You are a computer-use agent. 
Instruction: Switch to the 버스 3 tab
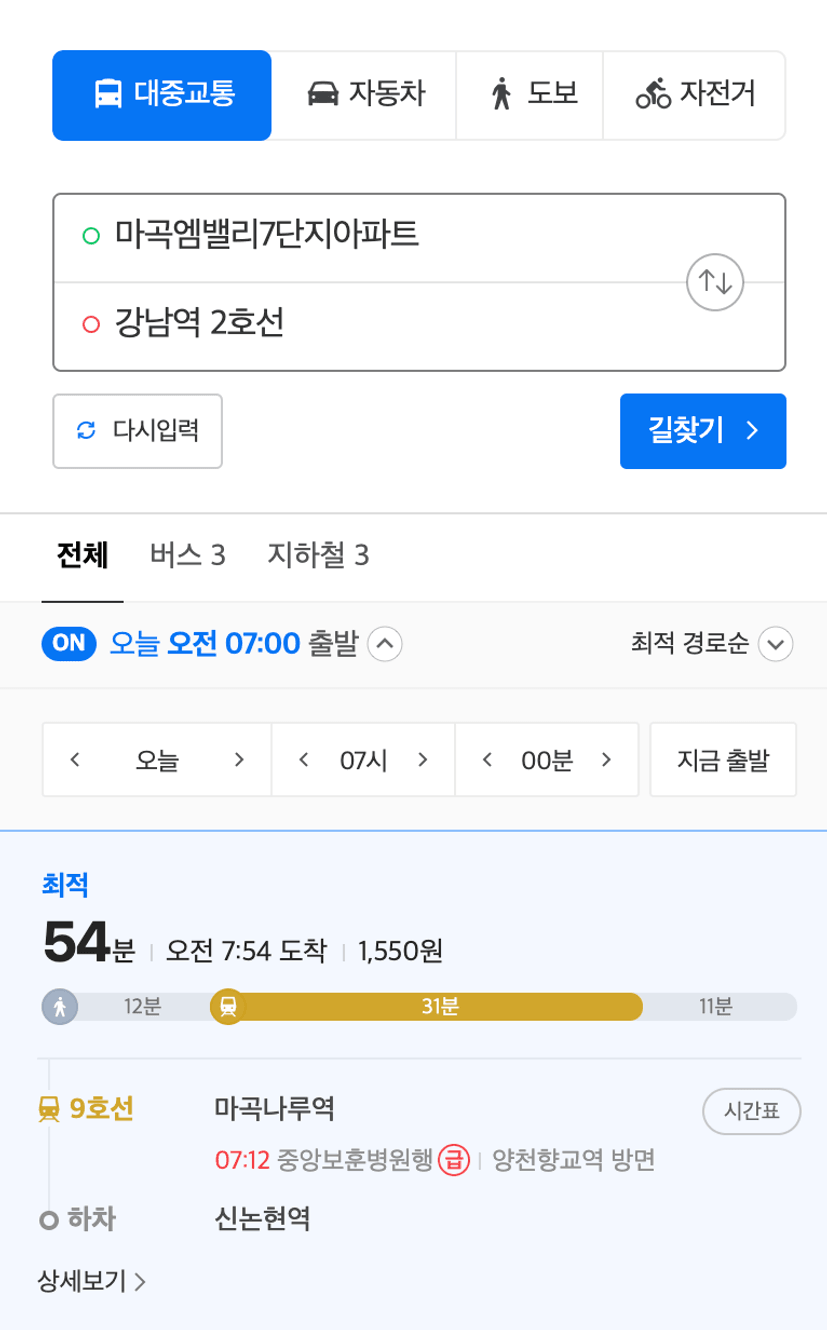tap(187, 555)
